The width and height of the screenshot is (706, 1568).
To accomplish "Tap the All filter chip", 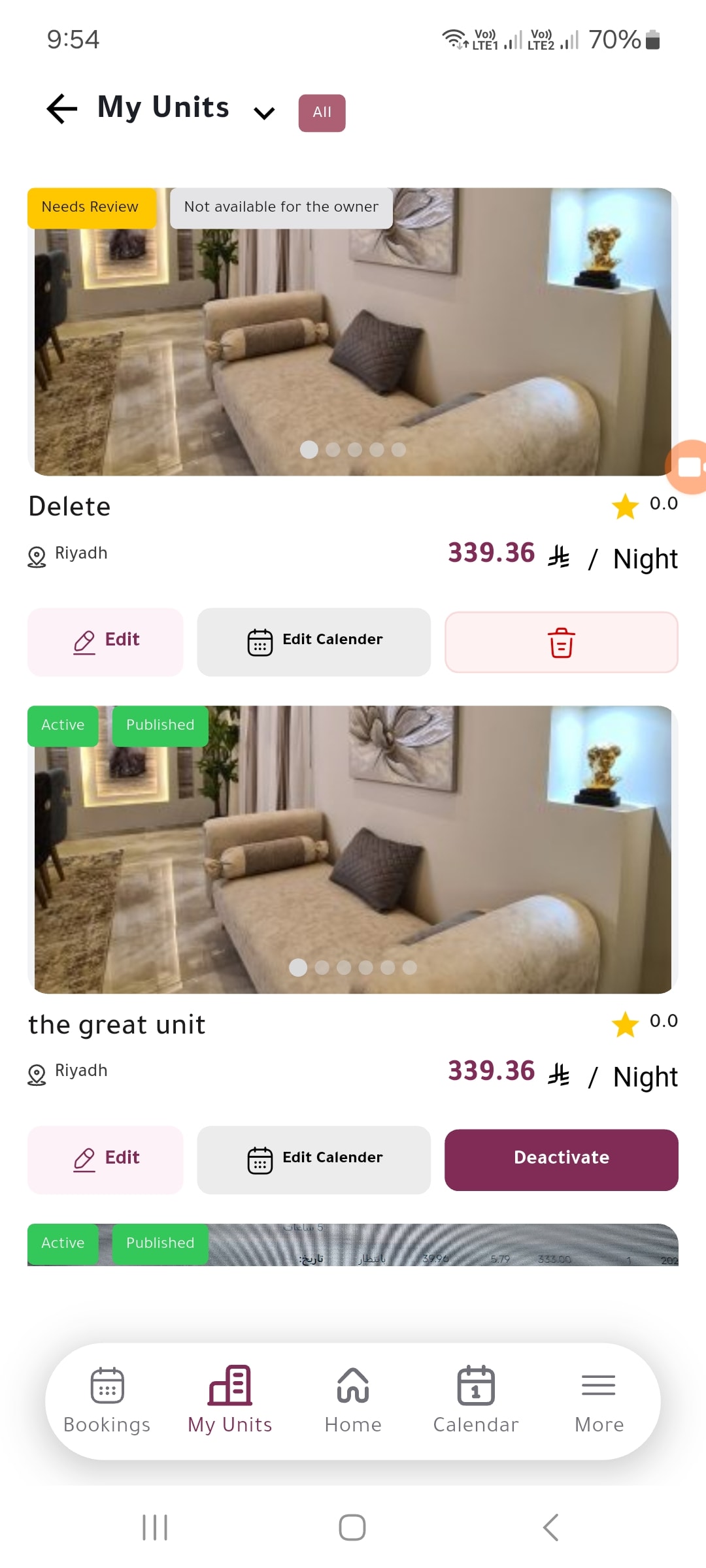I will click(322, 113).
